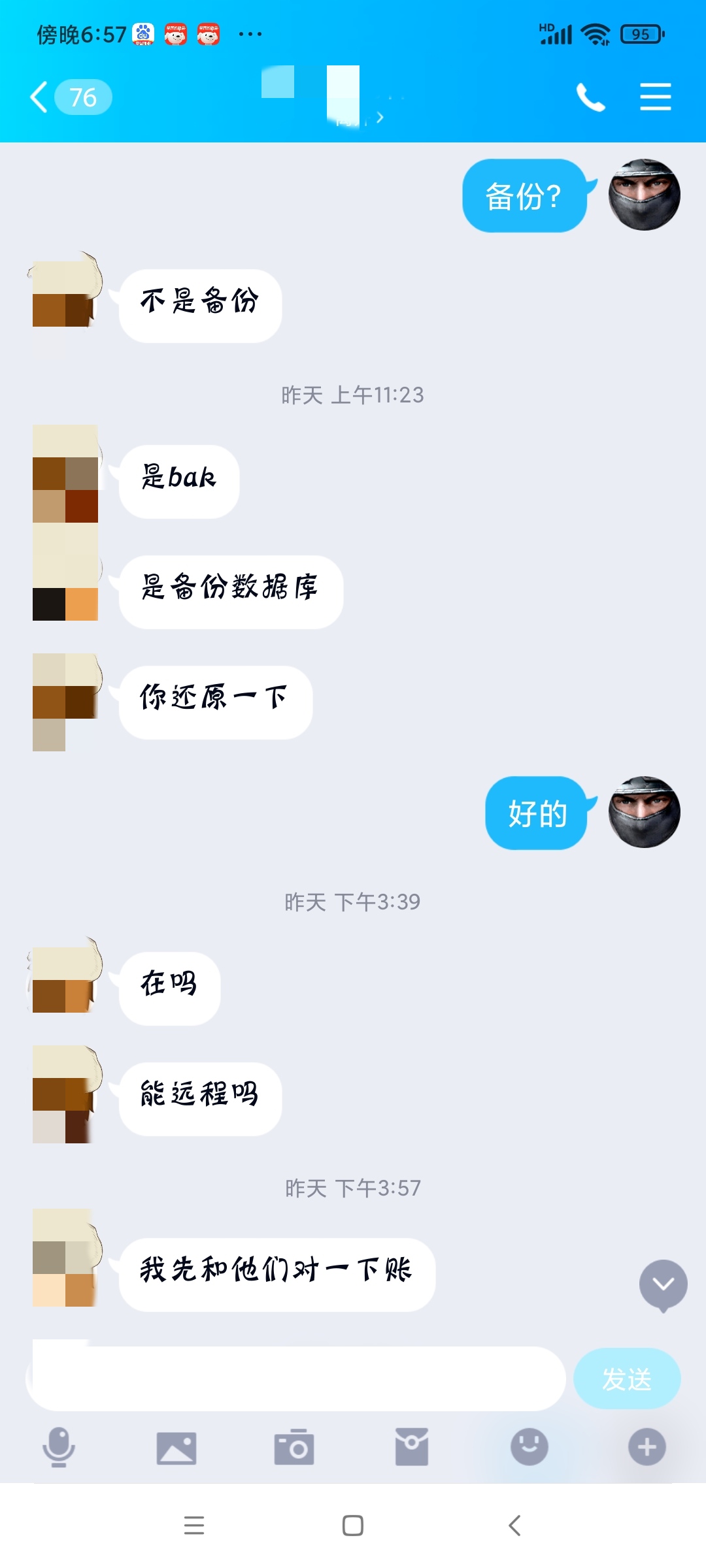Open the recent apps overview

point(194,1526)
